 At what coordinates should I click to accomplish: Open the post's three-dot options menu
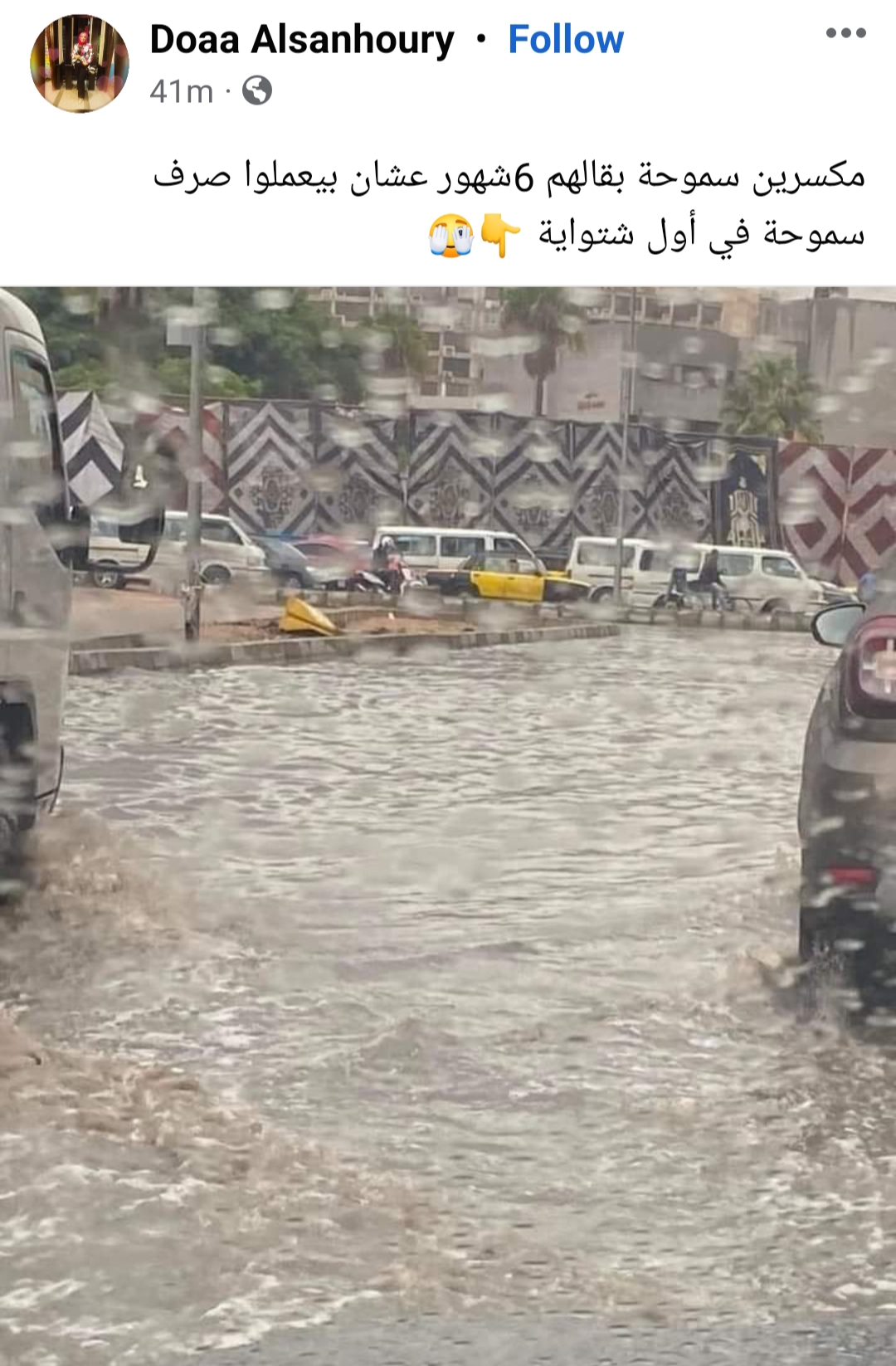[x=845, y=33]
